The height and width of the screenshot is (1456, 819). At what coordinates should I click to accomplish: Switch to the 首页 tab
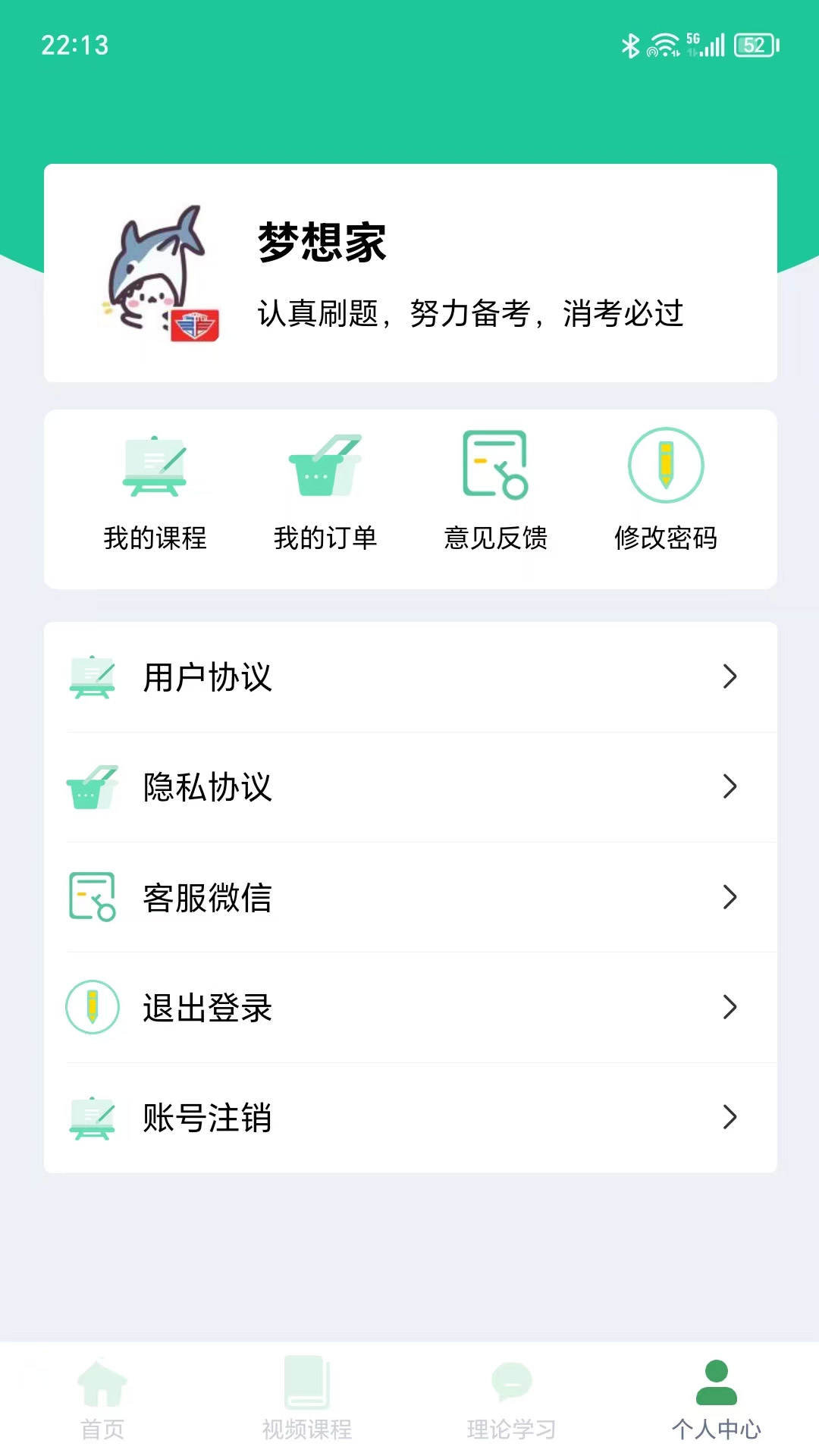click(x=102, y=1400)
